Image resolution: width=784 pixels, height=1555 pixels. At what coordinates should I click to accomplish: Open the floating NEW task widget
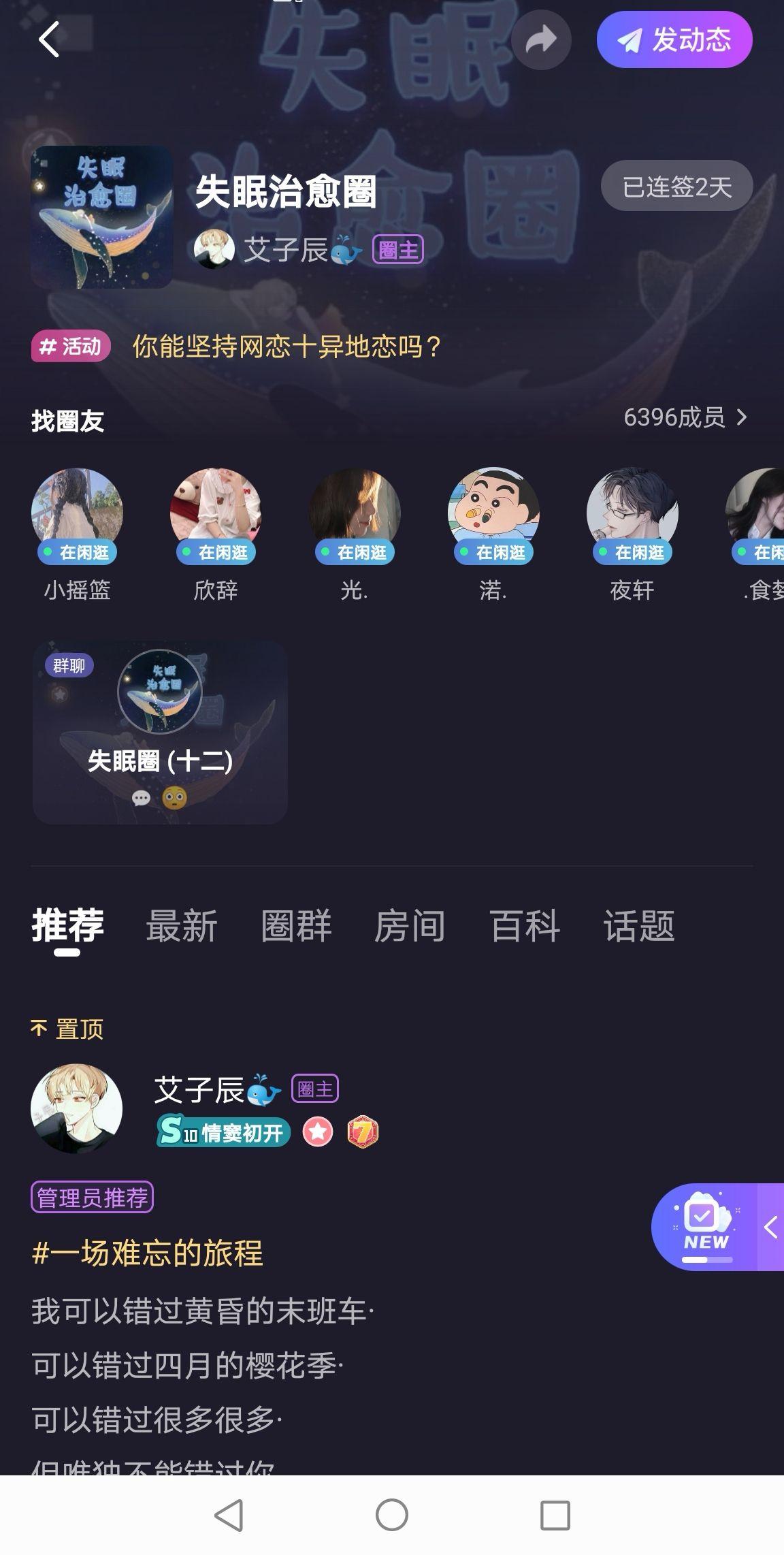705,1227
